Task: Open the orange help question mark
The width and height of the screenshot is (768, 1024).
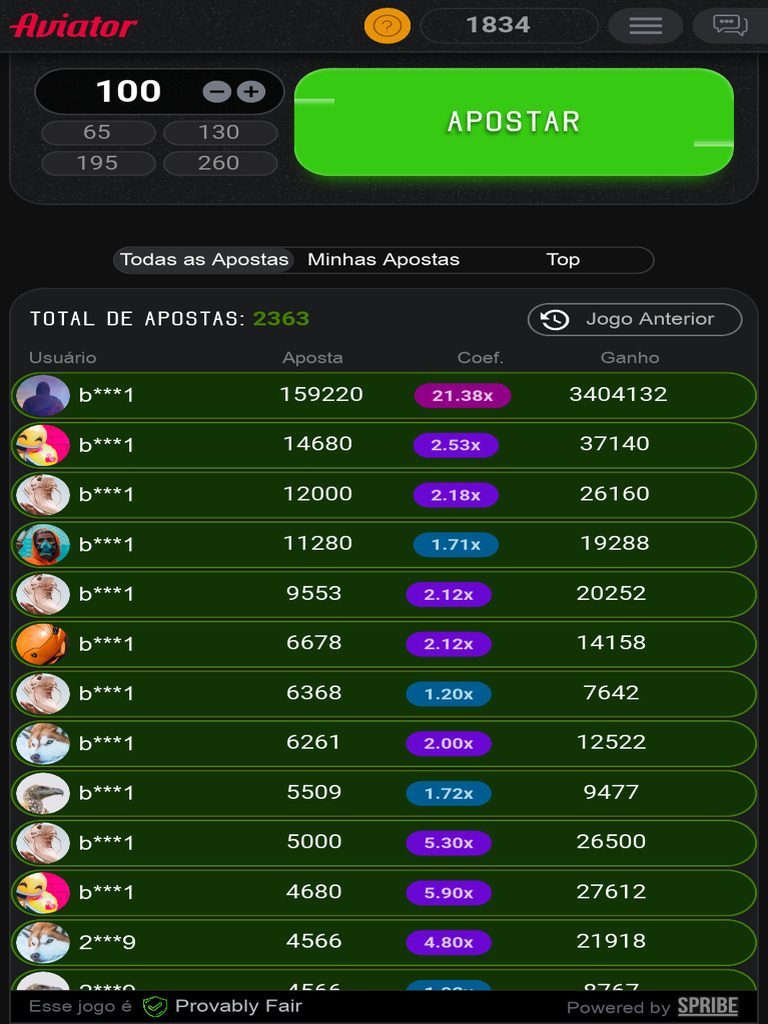Action: pyautogui.click(x=387, y=26)
